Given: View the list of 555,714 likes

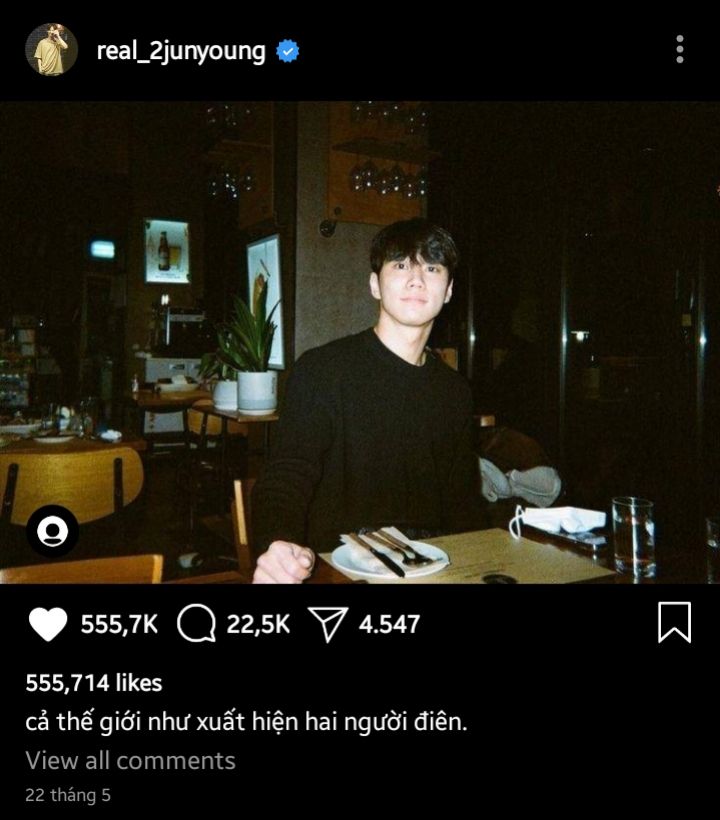Looking at the screenshot, I should coord(93,683).
